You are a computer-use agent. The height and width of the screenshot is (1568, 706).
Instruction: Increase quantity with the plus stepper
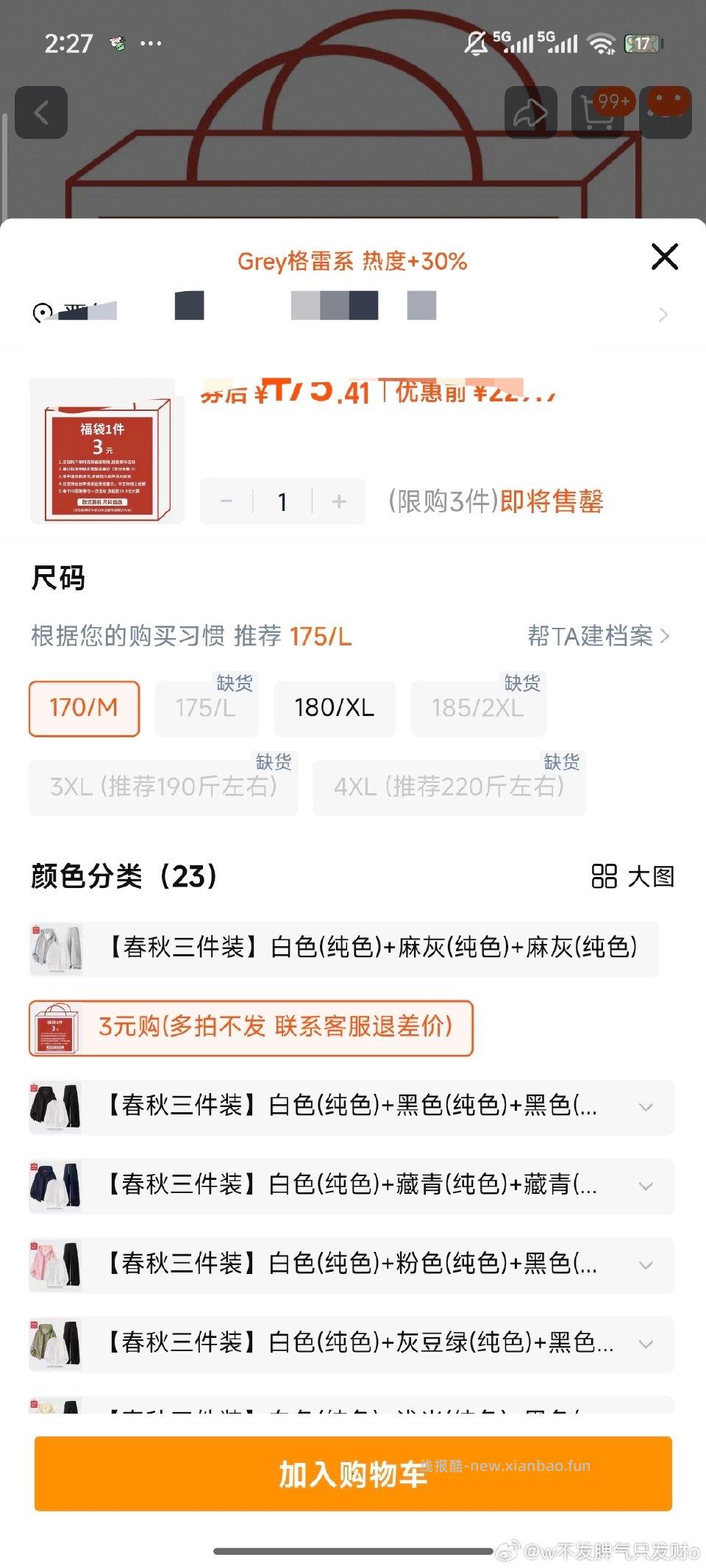(x=339, y=501)
